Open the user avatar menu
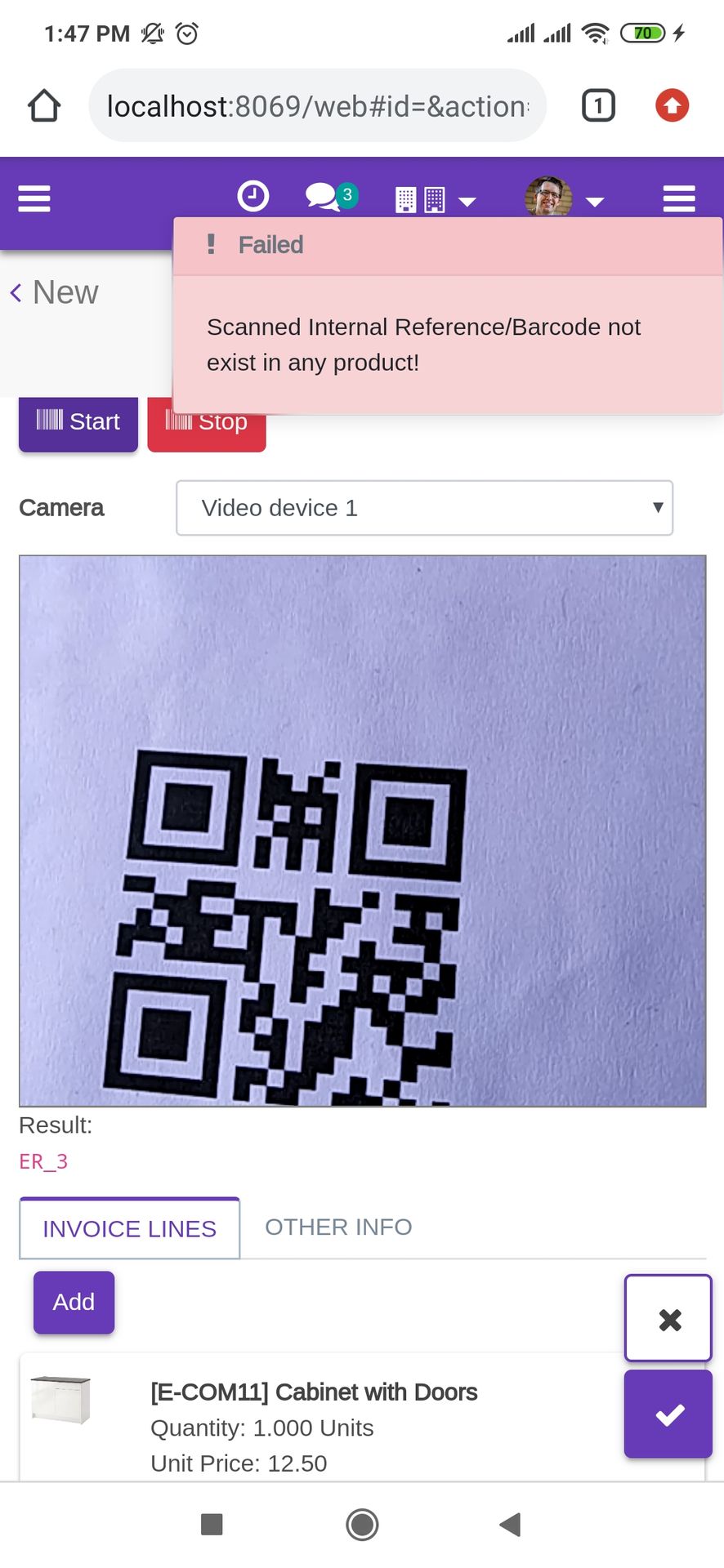 [x=564, y=198]
